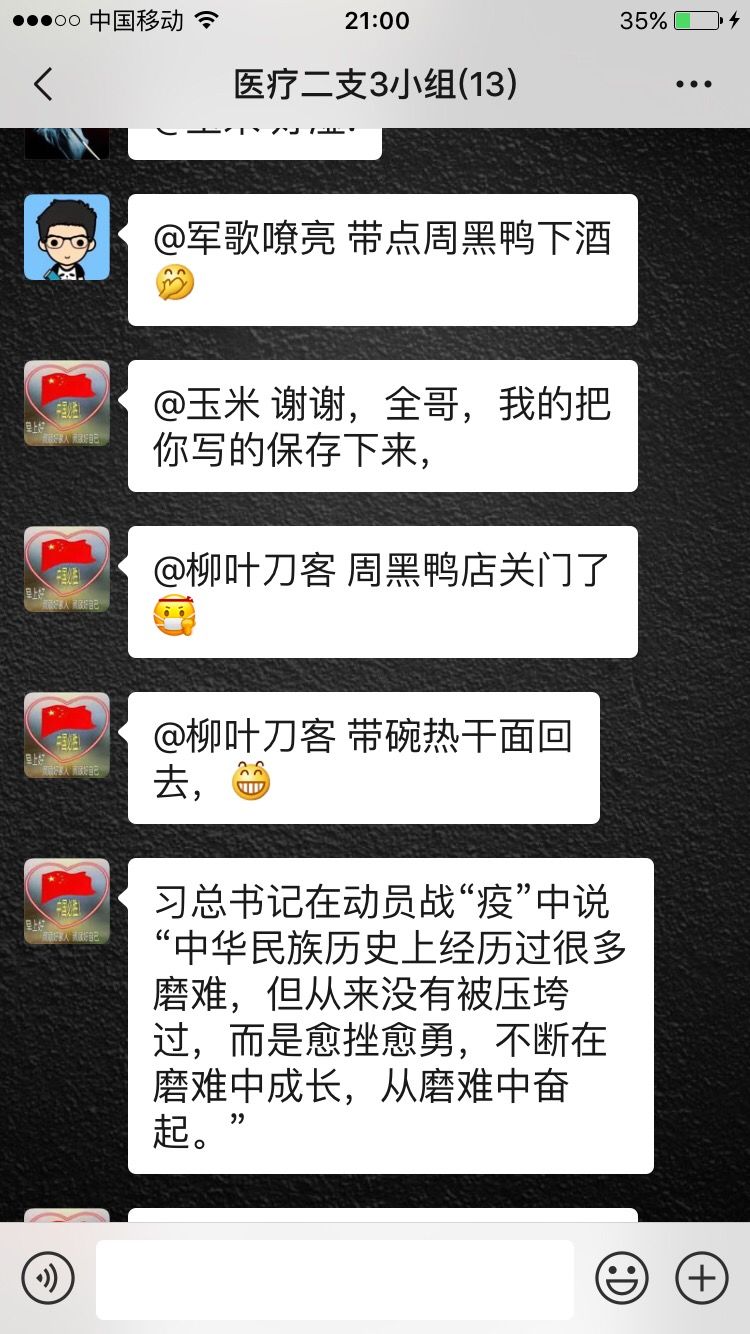The image size is (750, 1334).
Task: Open the plus attachments panel
Action: click(x=702, y=1277)
